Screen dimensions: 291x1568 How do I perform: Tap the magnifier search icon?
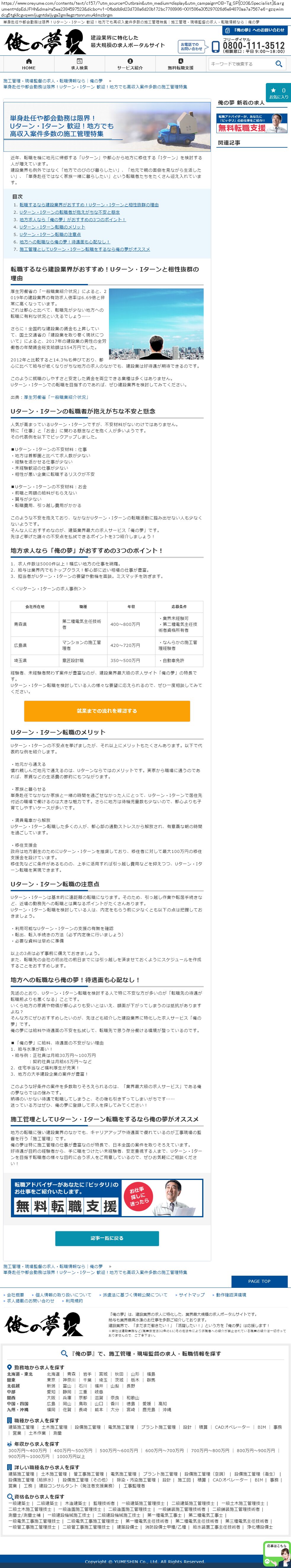(x=279, y=63)
